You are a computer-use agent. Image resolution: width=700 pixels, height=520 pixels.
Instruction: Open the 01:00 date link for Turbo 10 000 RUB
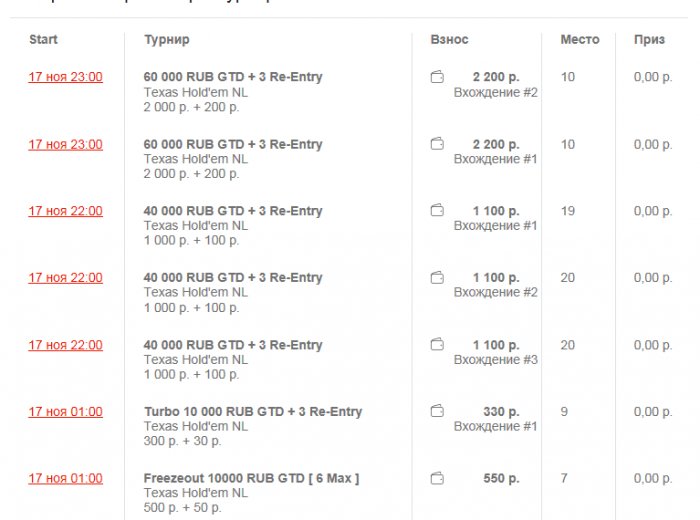[65, 412]
